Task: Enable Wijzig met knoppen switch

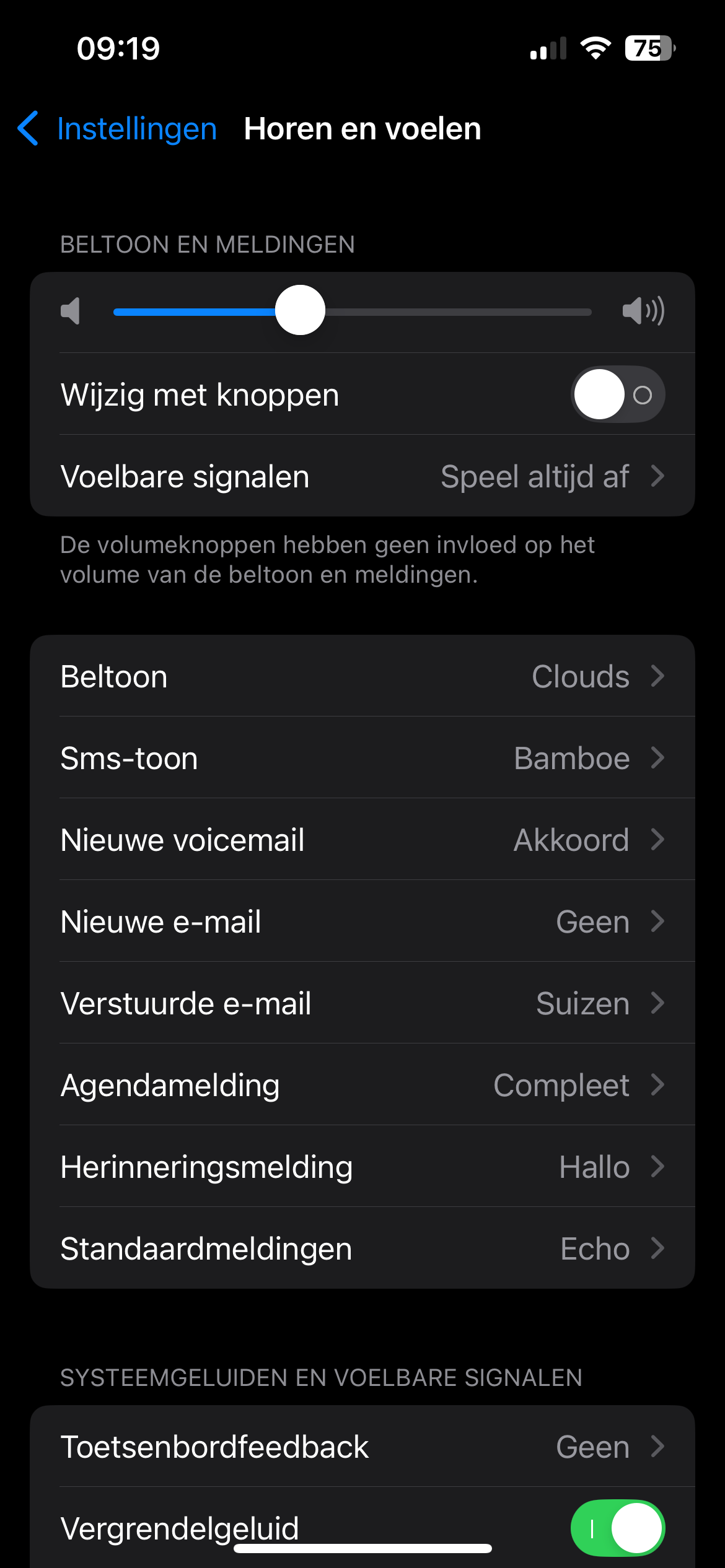Action: (618, 394)
